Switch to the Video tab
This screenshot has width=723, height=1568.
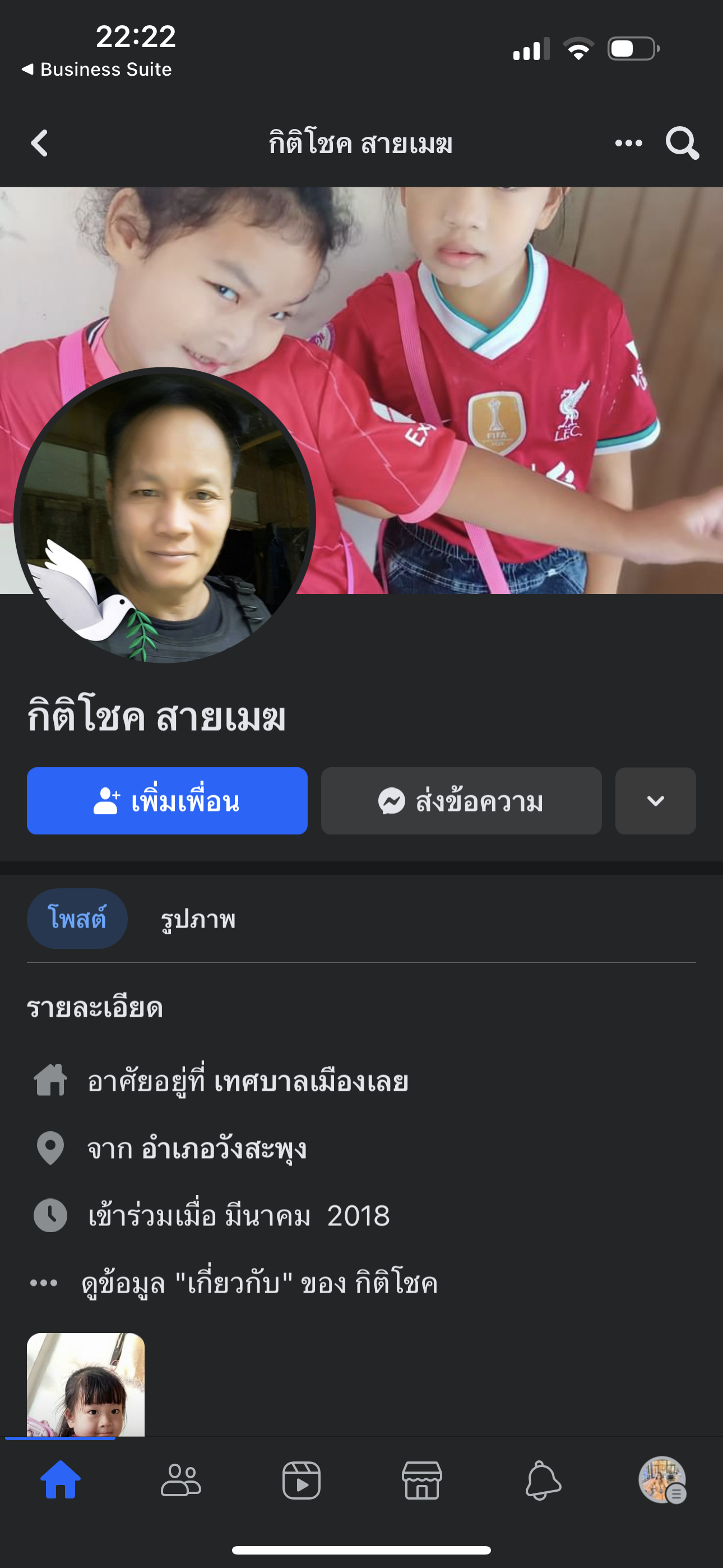[x=302, y=1480]
